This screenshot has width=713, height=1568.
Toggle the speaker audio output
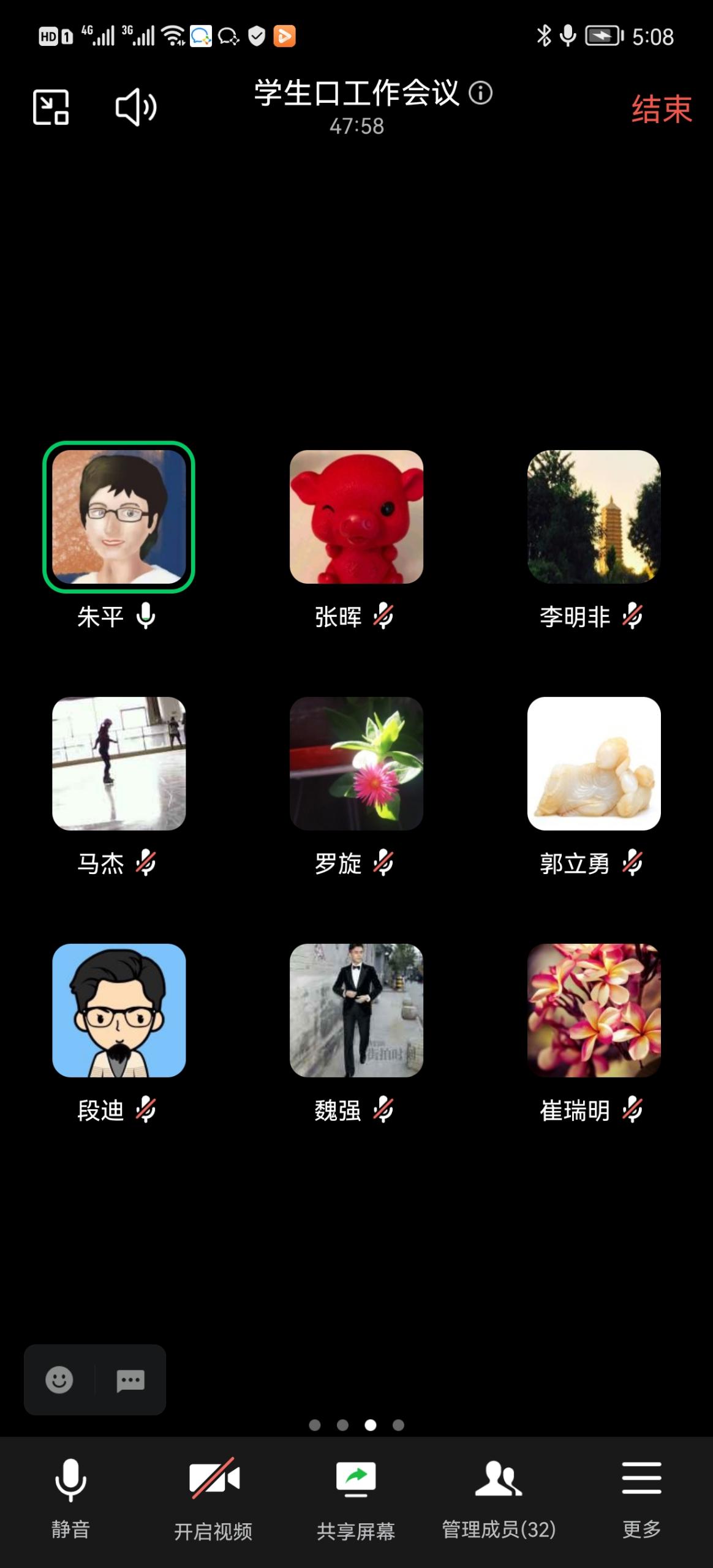(136, 107)
